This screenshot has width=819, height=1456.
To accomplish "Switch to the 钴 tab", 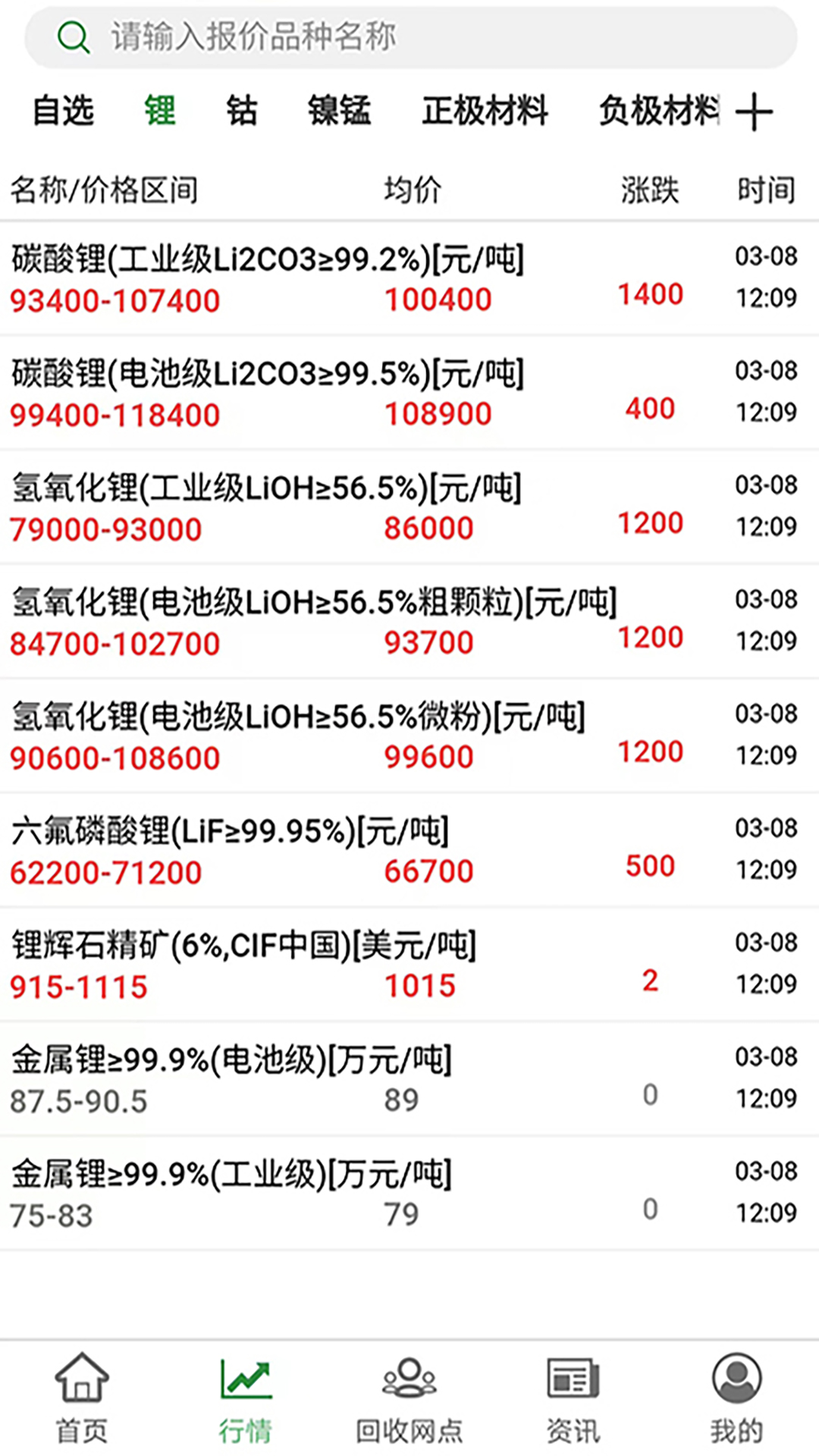I will coord(241,111).
